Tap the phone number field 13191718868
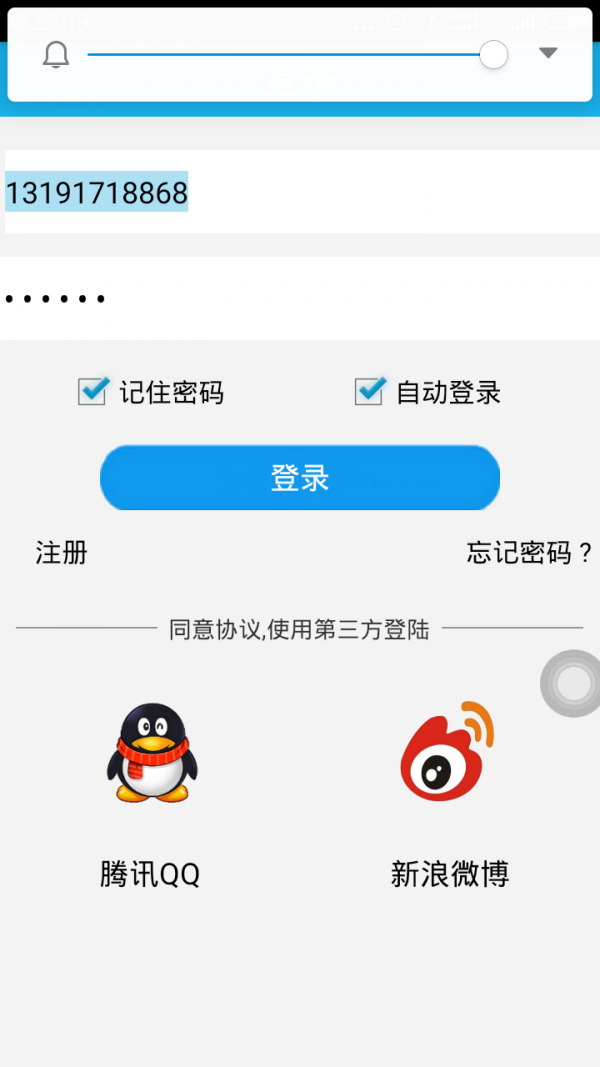Screen dimensions: 600x1067 click(x=300, y=192)
